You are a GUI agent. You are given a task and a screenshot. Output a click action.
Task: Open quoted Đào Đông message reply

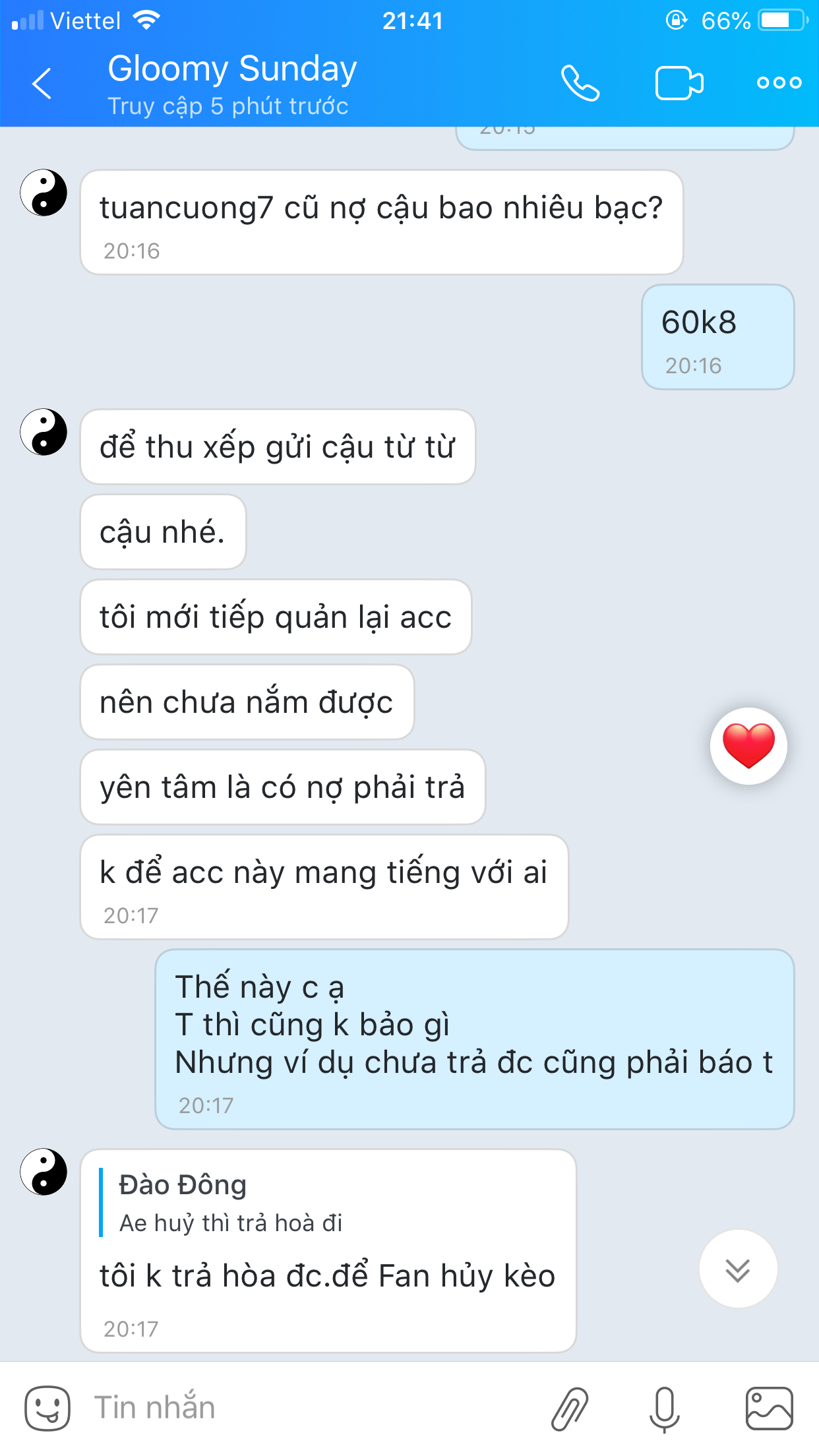coord(231,1203)
